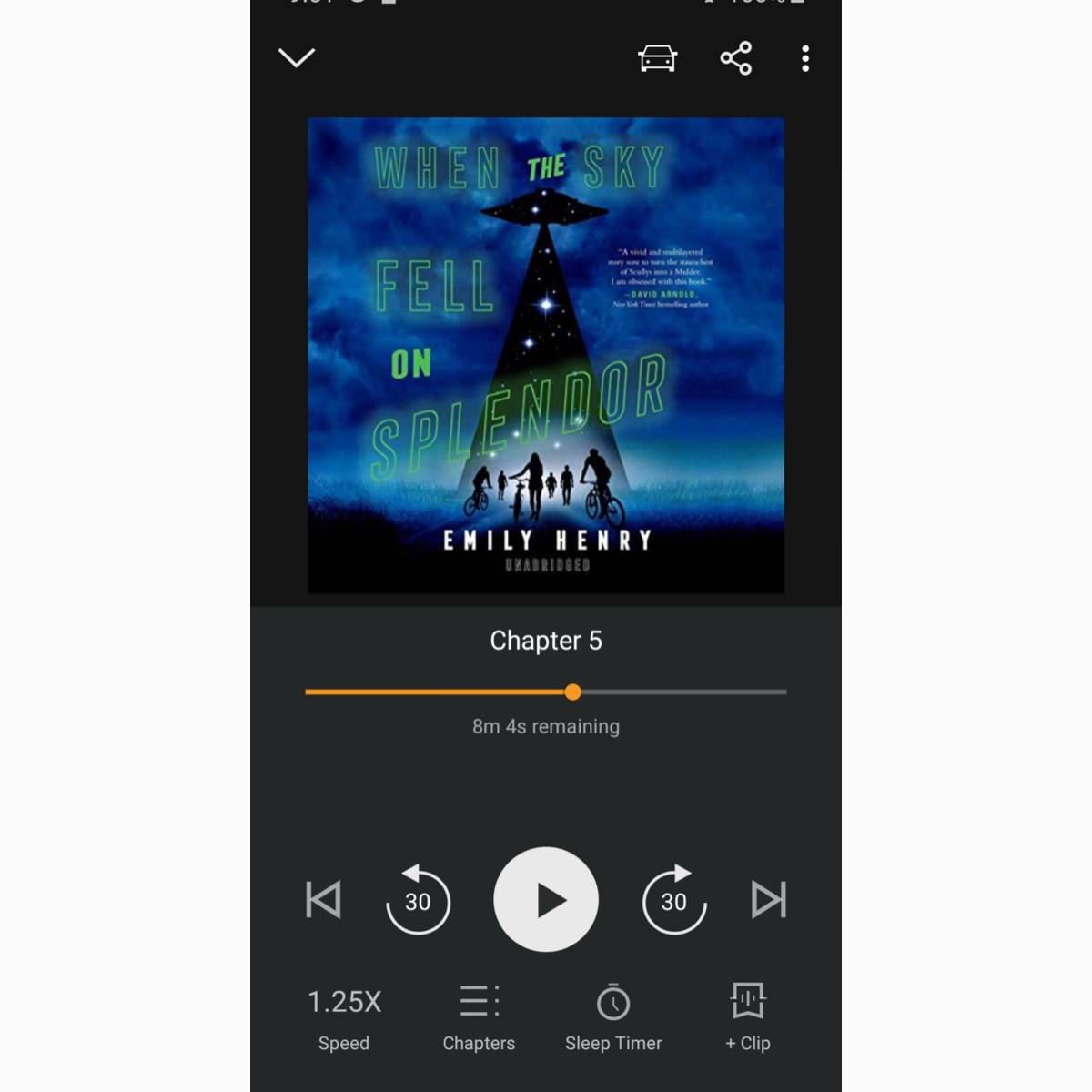Screen dimensions: 1092x1092
Task: Skip to the next chapter
Action: click(768, 900)
